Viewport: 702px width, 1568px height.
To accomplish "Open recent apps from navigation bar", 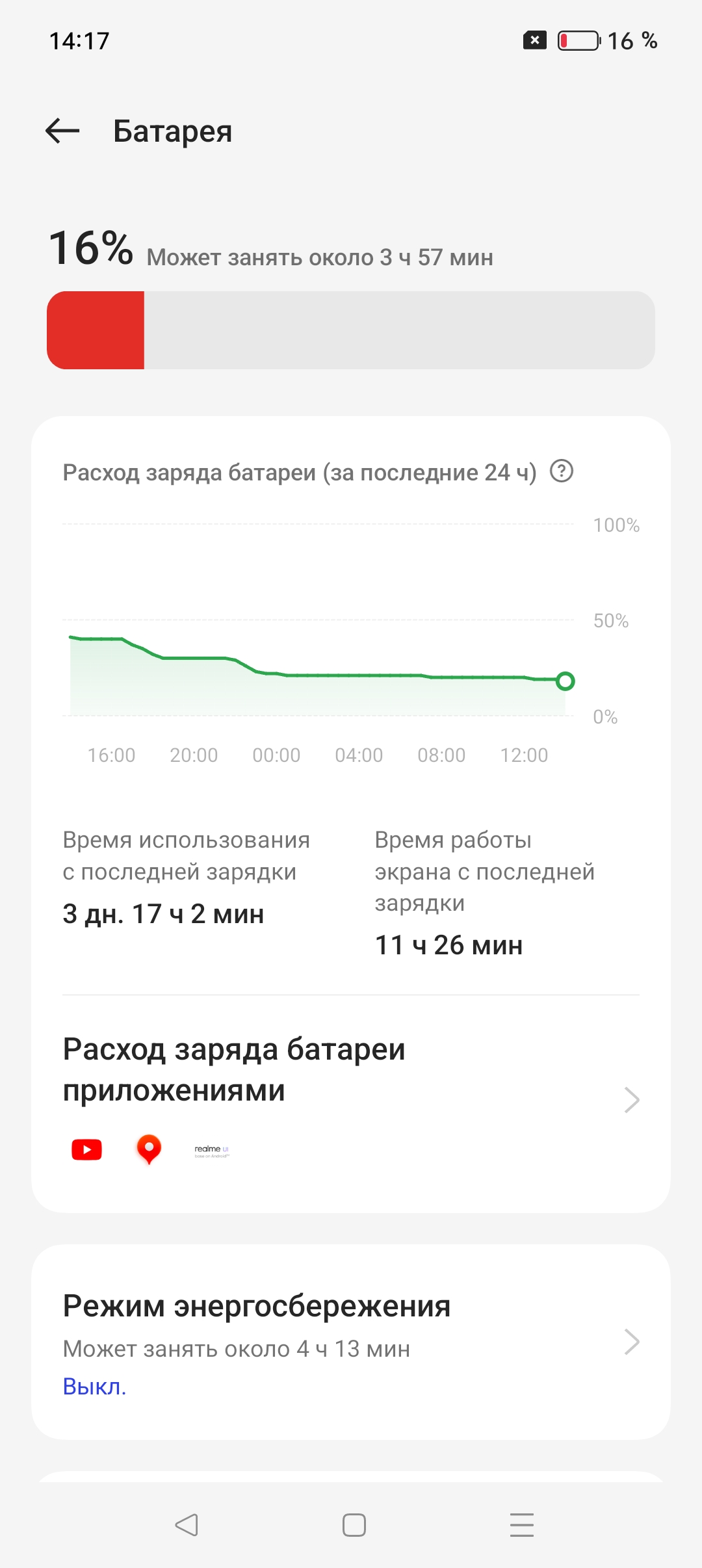I will [x=521, y=1525].
